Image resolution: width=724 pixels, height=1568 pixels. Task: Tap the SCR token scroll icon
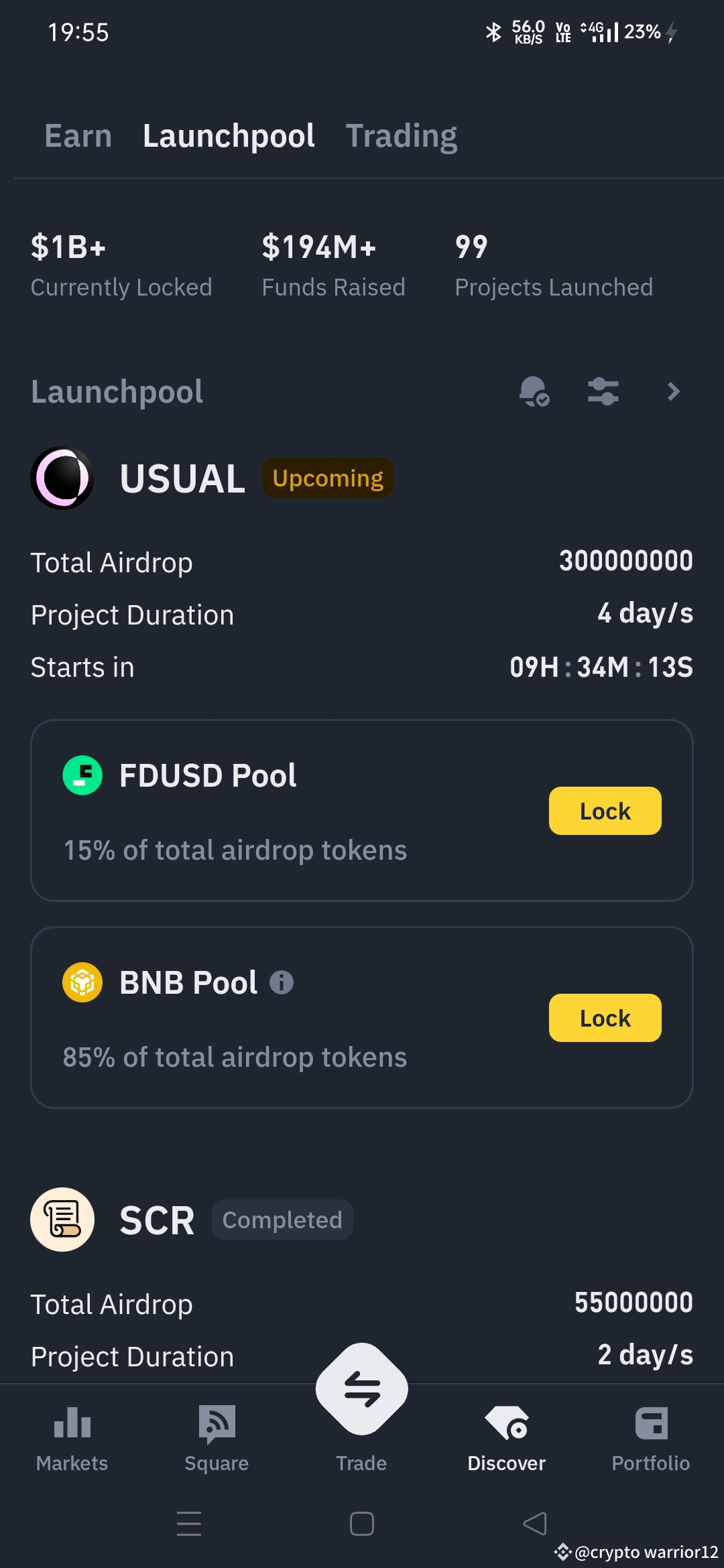(62, 1220)
